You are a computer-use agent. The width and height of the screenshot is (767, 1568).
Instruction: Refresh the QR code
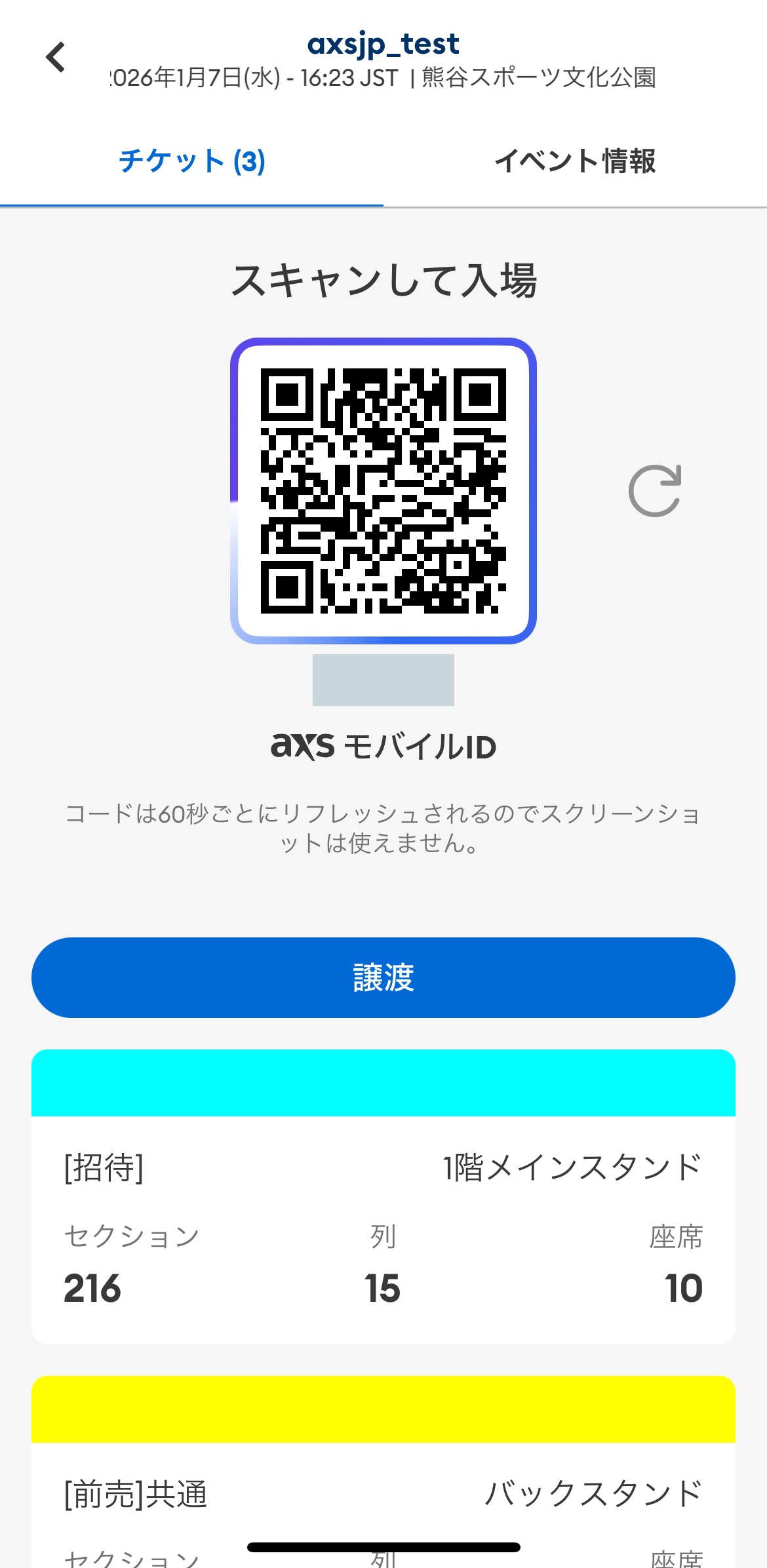point(655,491)
